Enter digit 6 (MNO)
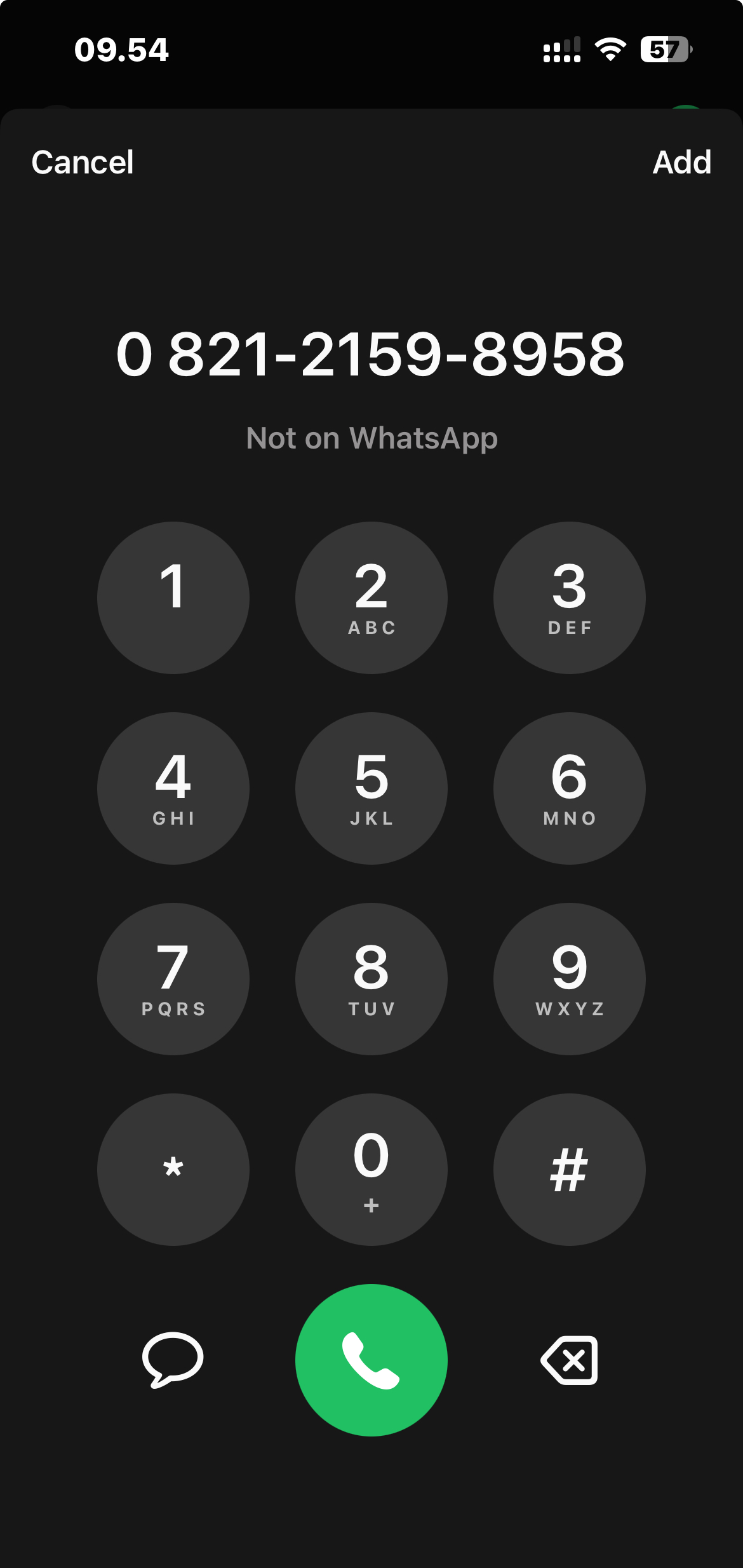Image resolution: width=743 pixels, height=1568 pixels. 570,788
